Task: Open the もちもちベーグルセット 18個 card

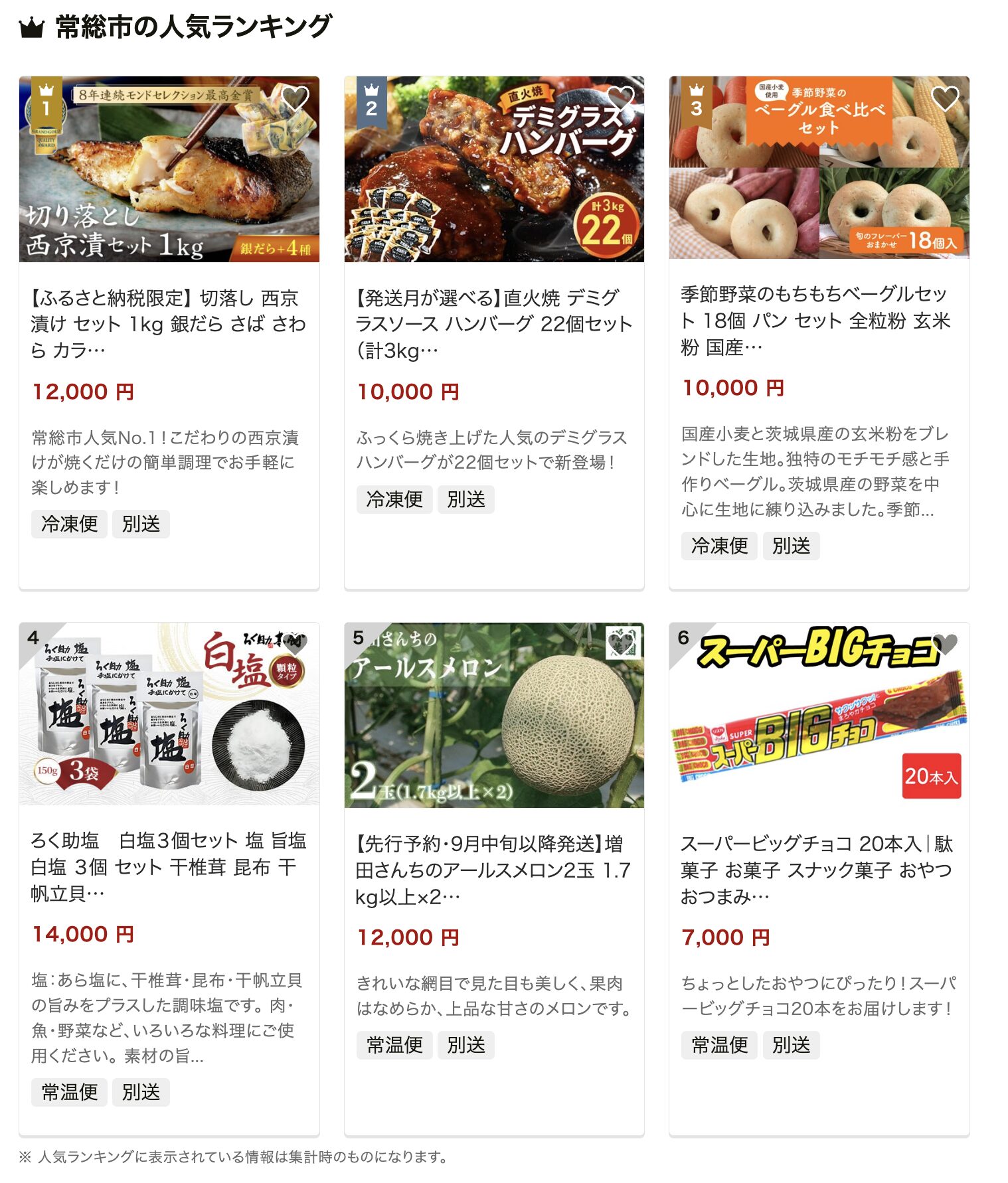Action: pos(818,320)
